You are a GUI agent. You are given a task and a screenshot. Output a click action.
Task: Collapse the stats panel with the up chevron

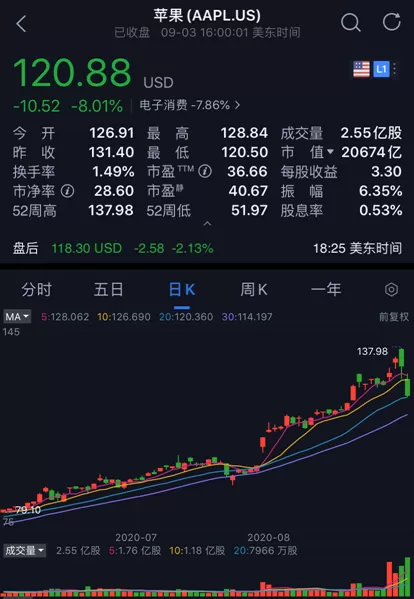(207, 224)
